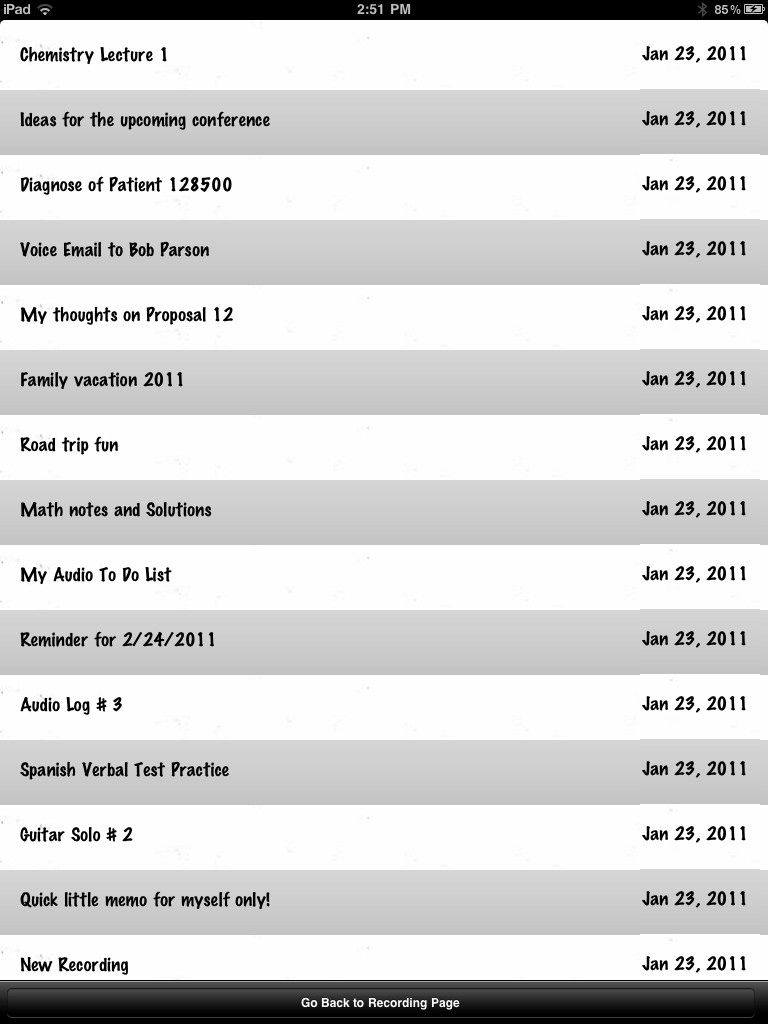768x1024 pixels.
Task: Open My thoughts on Proposal 12
Action: [127, 315]
